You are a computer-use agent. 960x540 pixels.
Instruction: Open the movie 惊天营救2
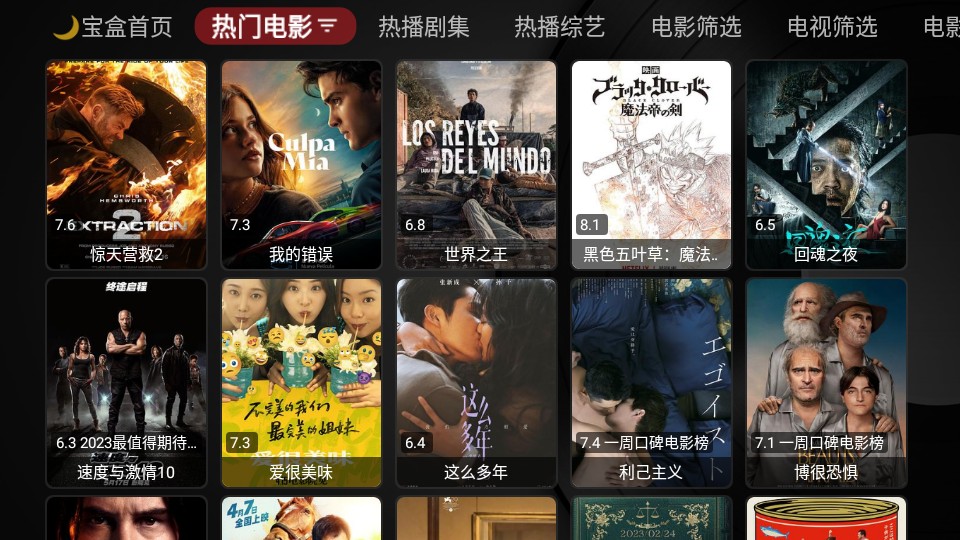pyautogui.click(x=126, y=165)
